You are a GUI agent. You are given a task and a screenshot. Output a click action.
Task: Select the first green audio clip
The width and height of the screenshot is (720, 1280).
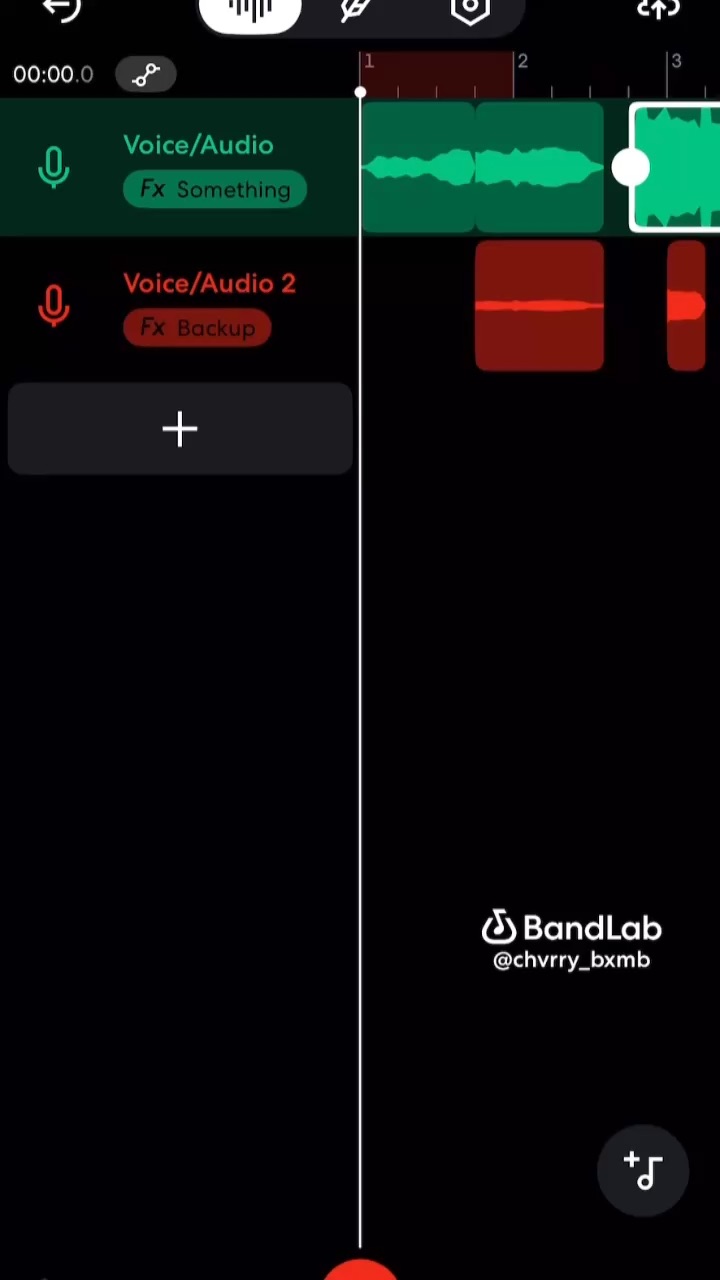pyautogui.click(x=418, y=167)
